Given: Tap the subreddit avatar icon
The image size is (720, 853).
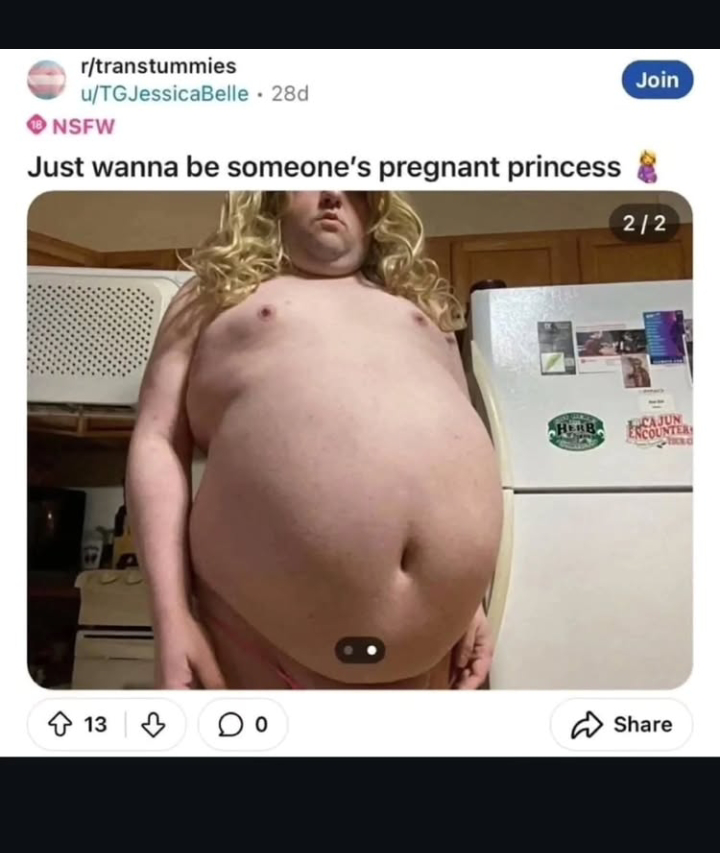Looking at the screenshot, I should [46, 80].
